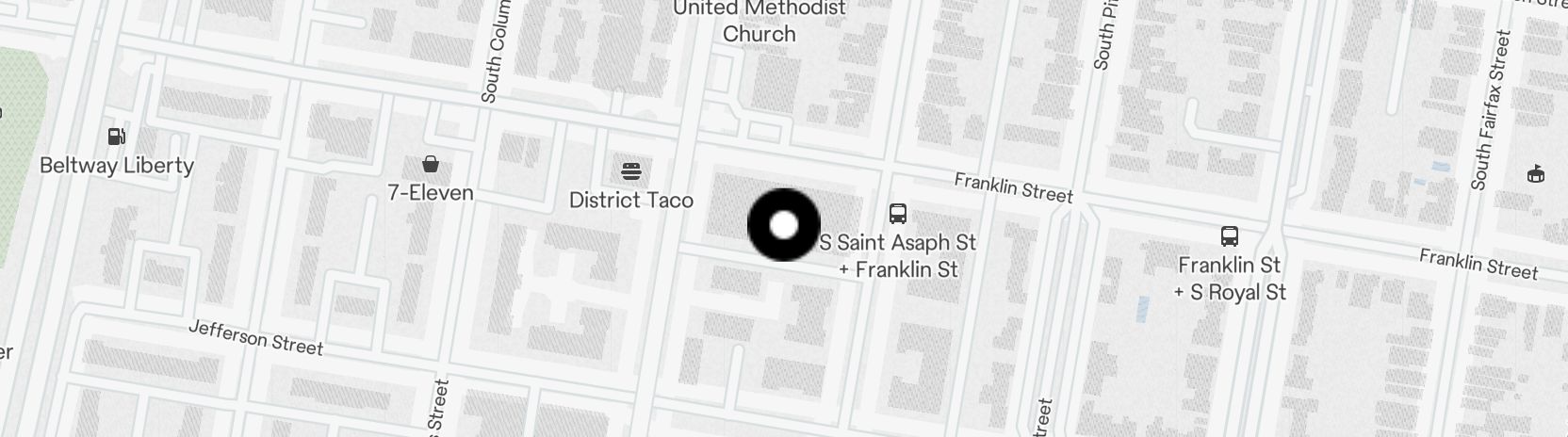
Task: Tap the black location marker pin
Action: click(783, 225)
